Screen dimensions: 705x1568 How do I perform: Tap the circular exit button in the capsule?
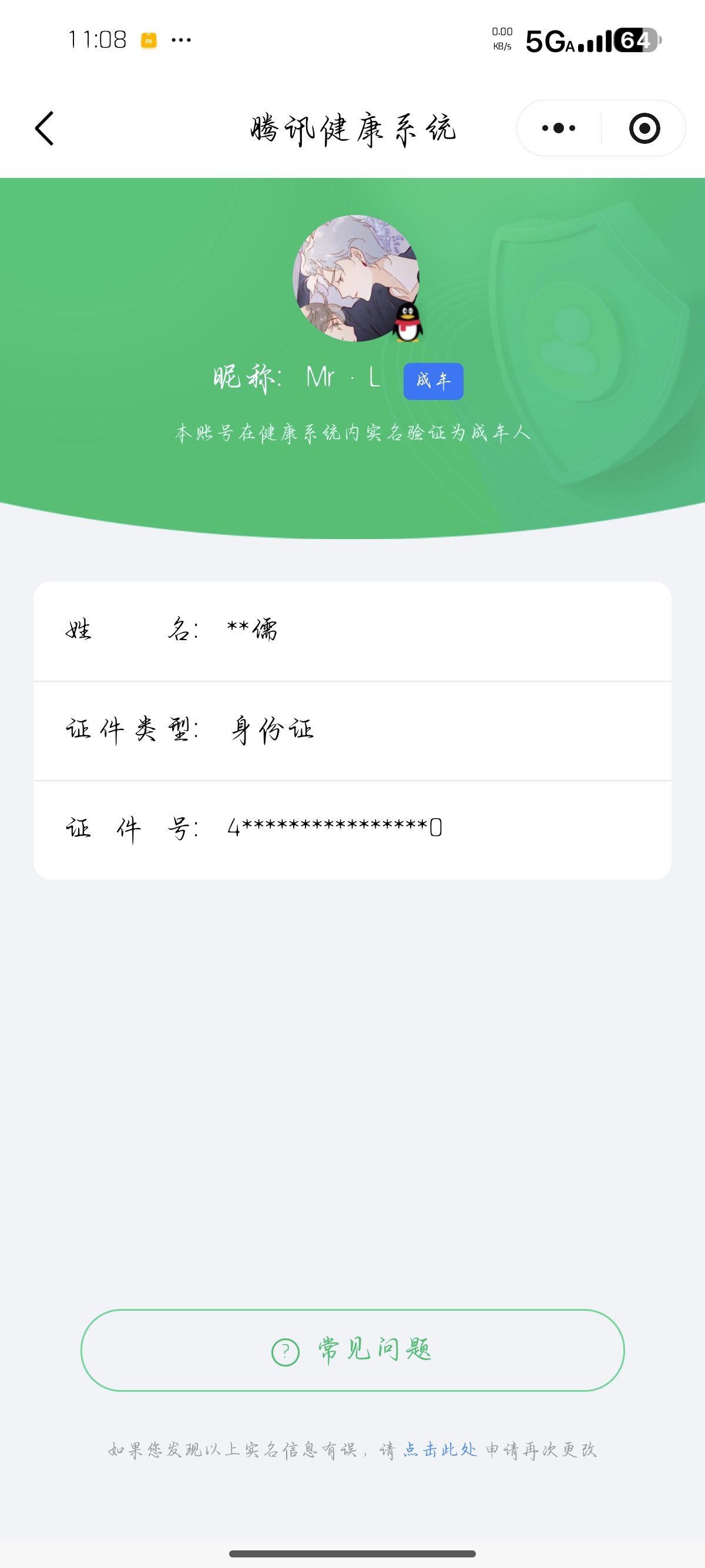pos(644,128)
